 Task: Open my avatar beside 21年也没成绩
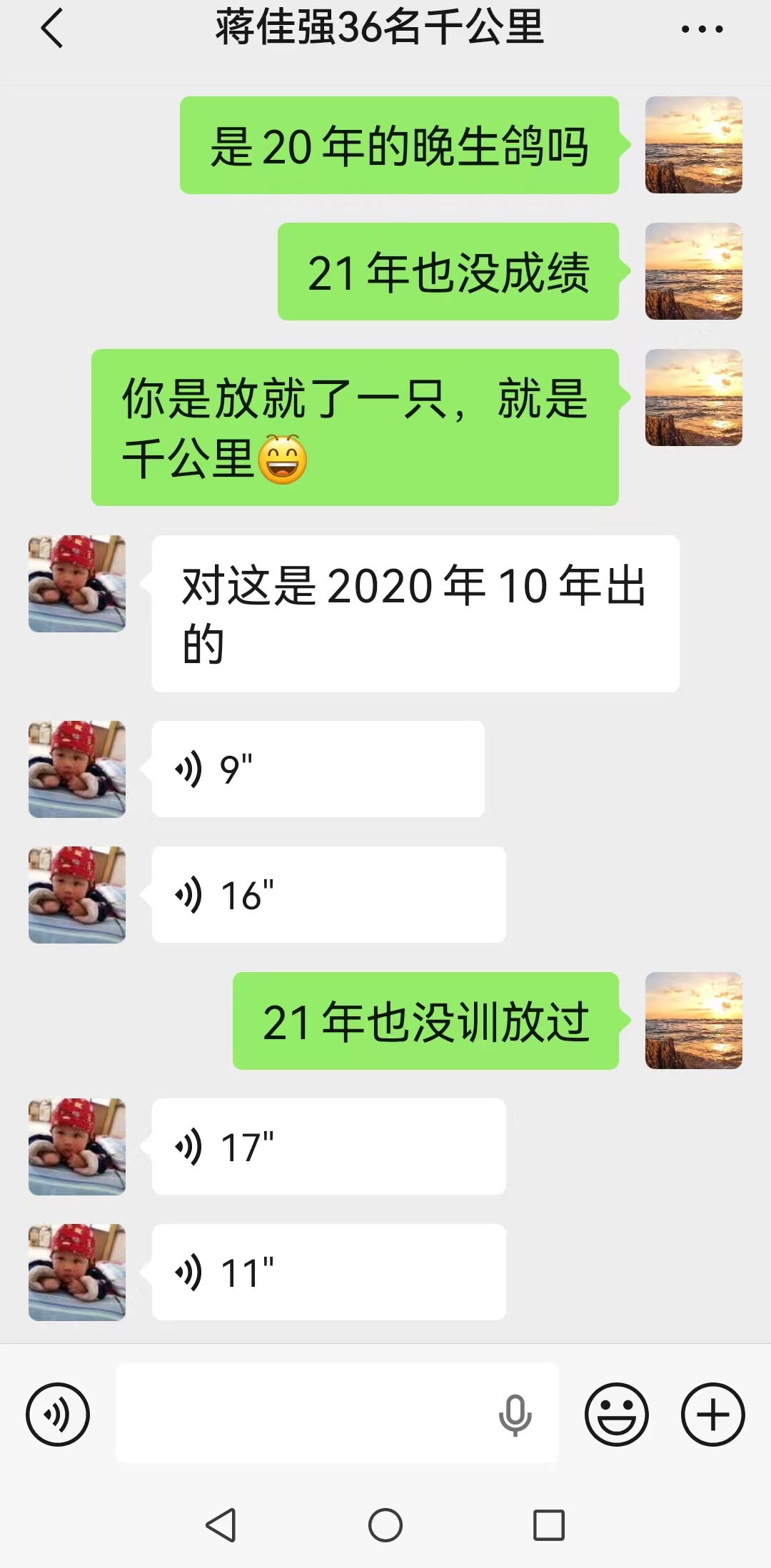[x=693, y=271]
